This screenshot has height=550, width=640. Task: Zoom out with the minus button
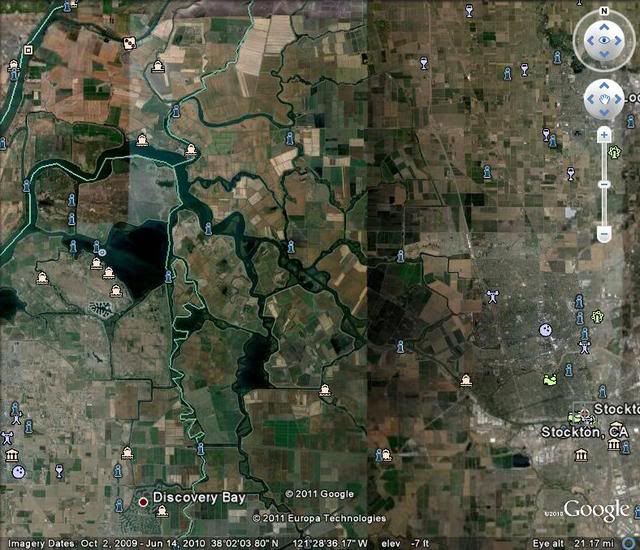[603, 233]
